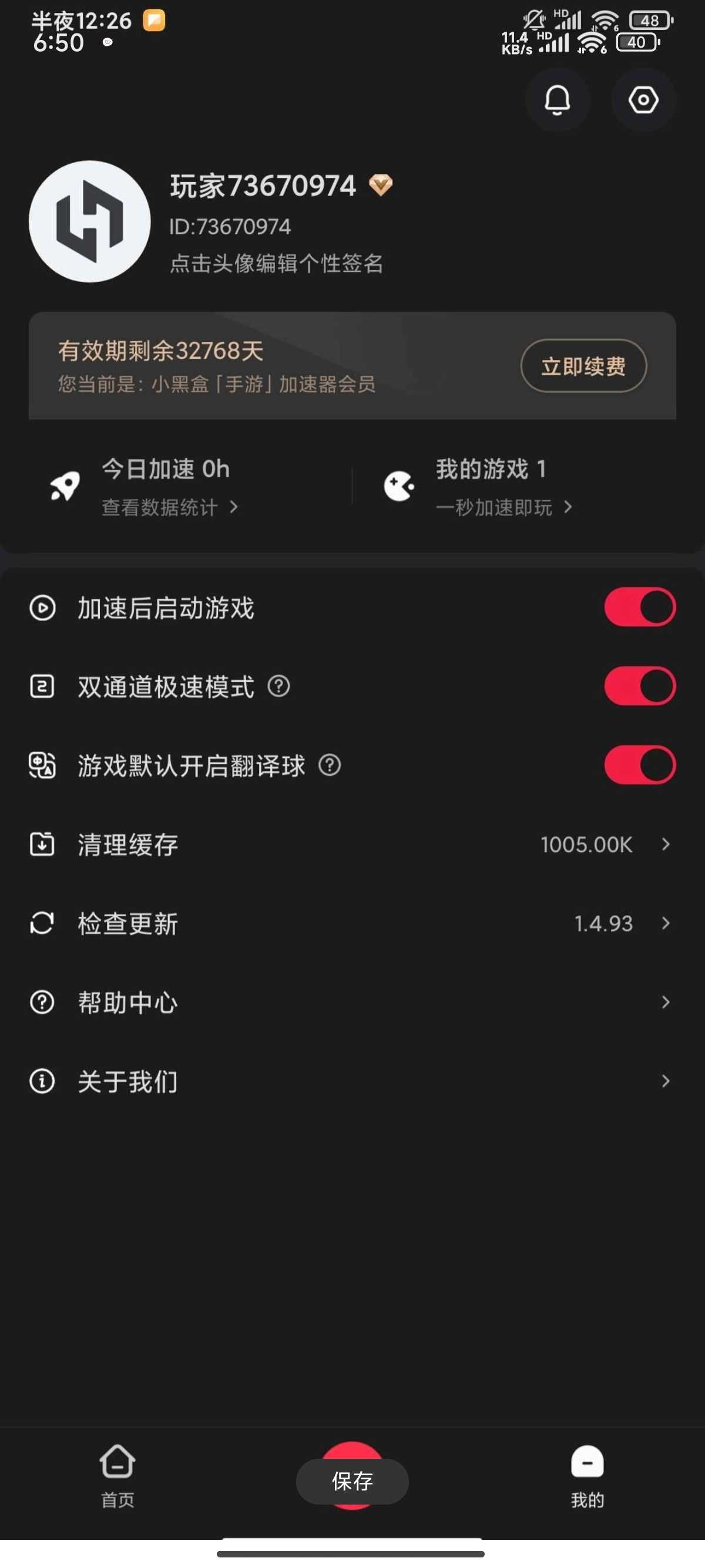Open 关于我们
This screenshot has width=705, height=1568.
(352, 1082)
